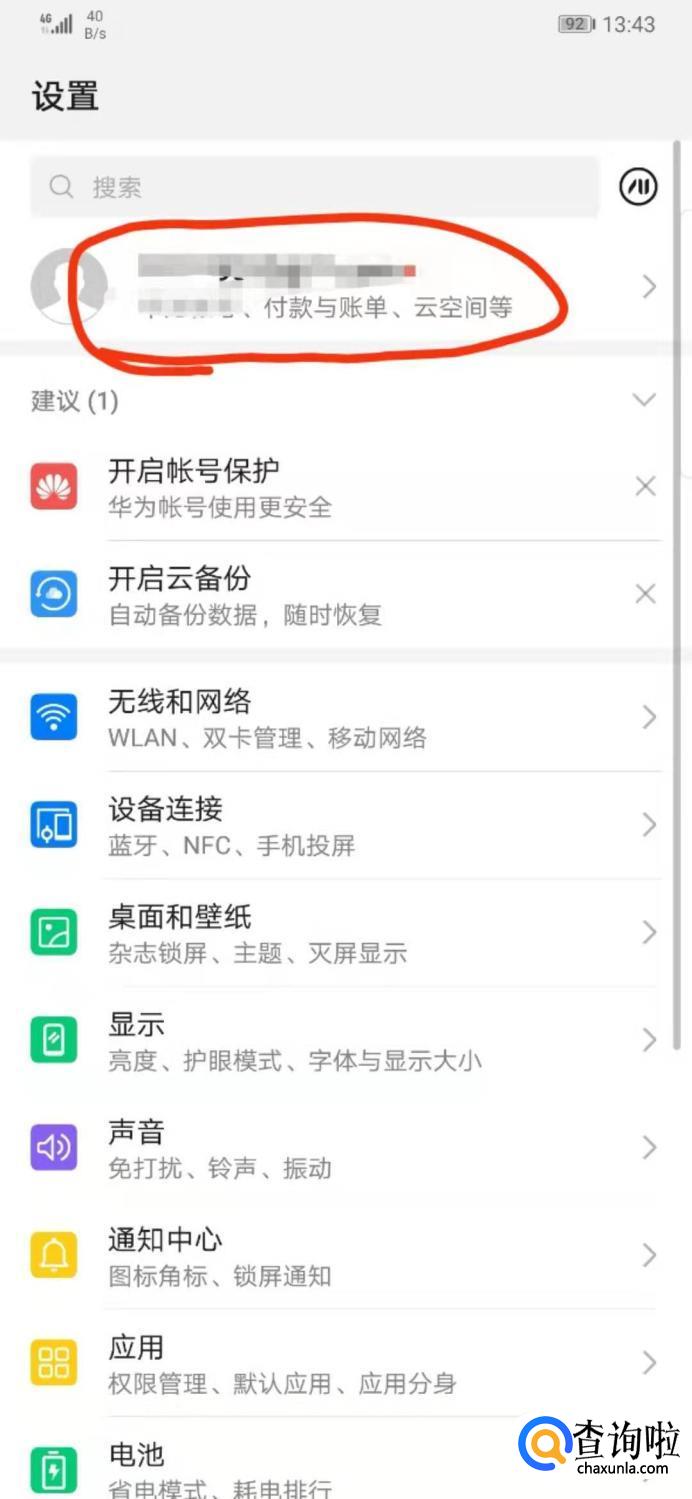This screenshot has height=1499, width=692.
Task: Select 声音 settings
Action: (x=340, y=1149)
